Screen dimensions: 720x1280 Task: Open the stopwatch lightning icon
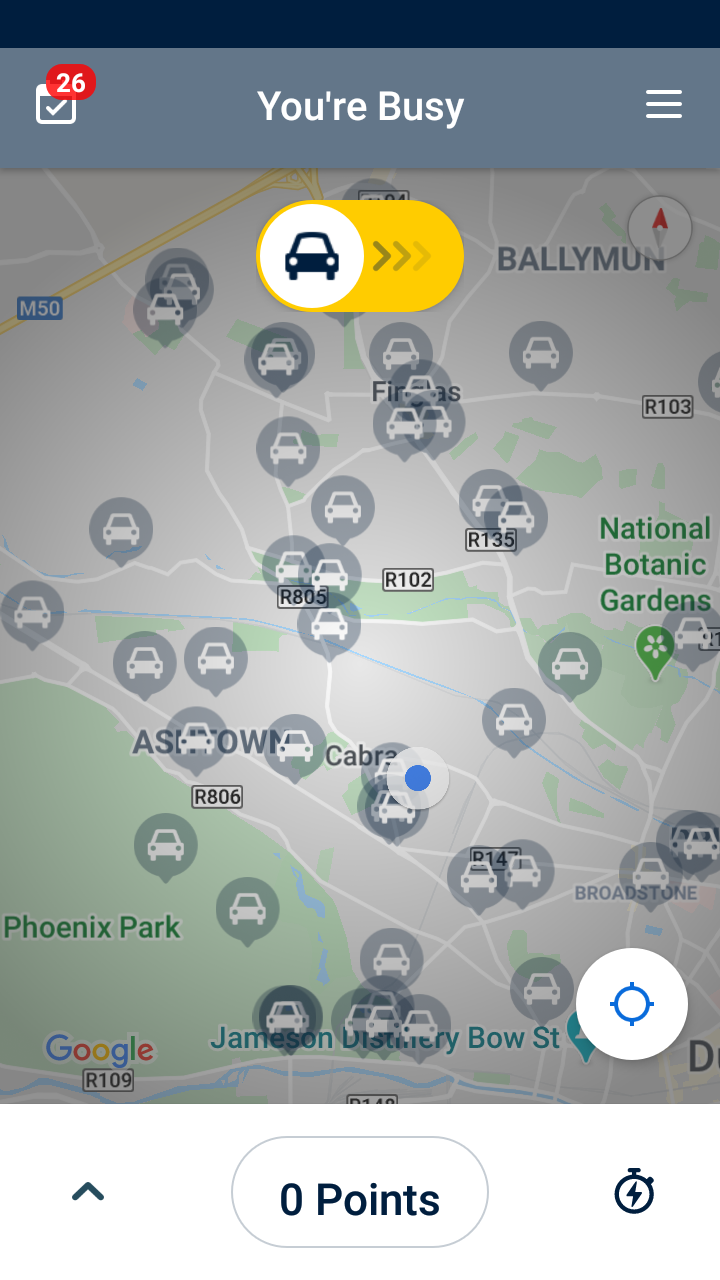[633, 1192]
